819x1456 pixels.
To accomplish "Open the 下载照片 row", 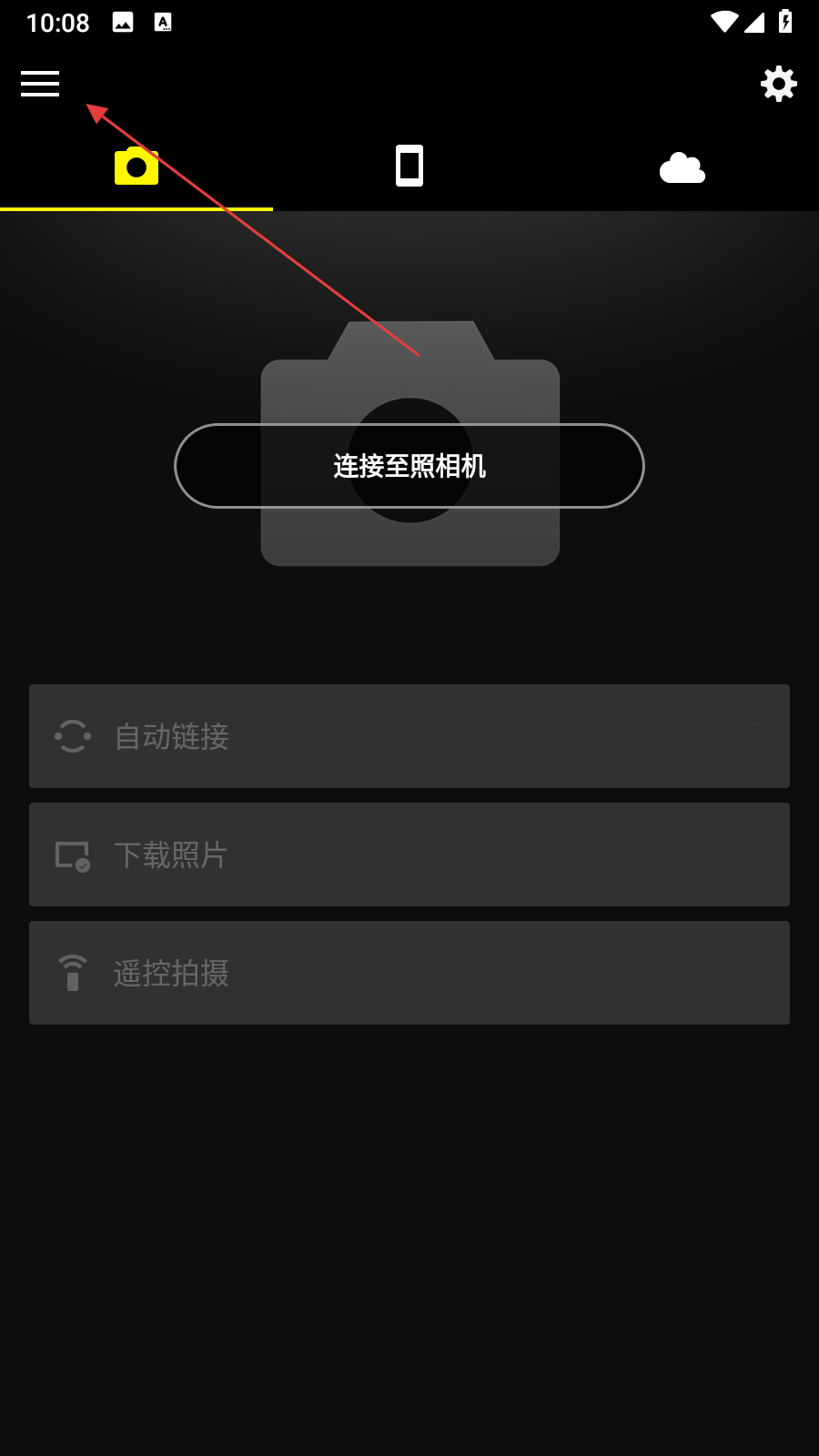I will point(409,854).
